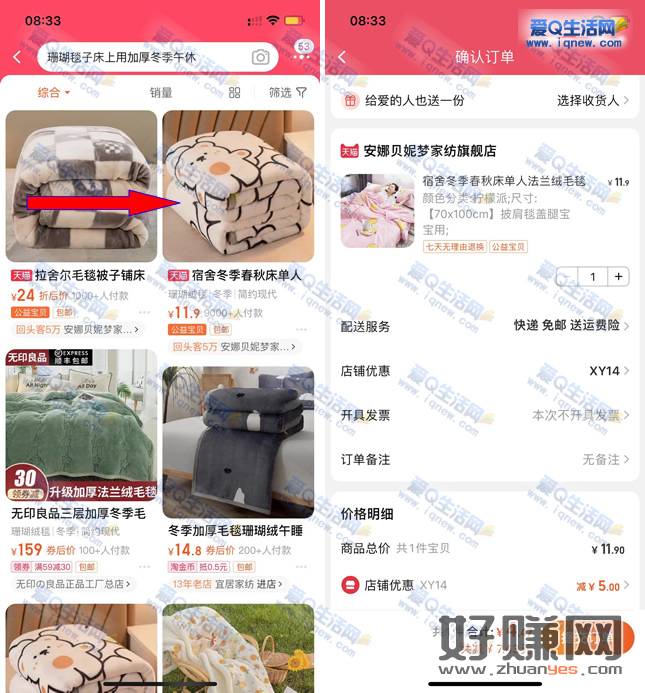Open the 店铺优惠 XY14 coupon row
Viewport: 645px width, 693px height.
point(485,371)
